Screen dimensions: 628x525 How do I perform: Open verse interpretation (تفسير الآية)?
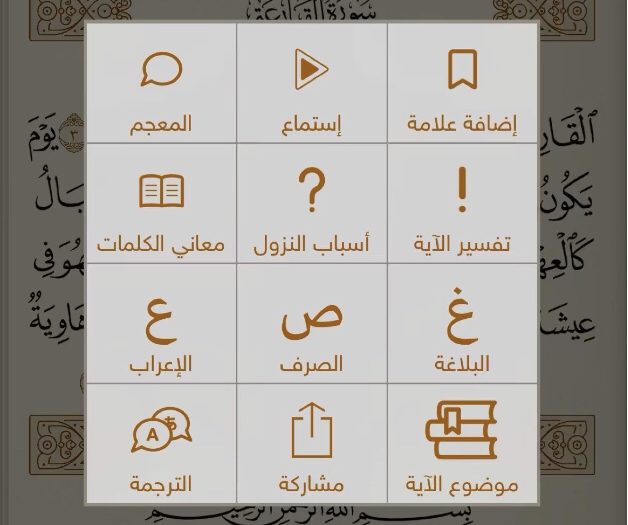462,205
